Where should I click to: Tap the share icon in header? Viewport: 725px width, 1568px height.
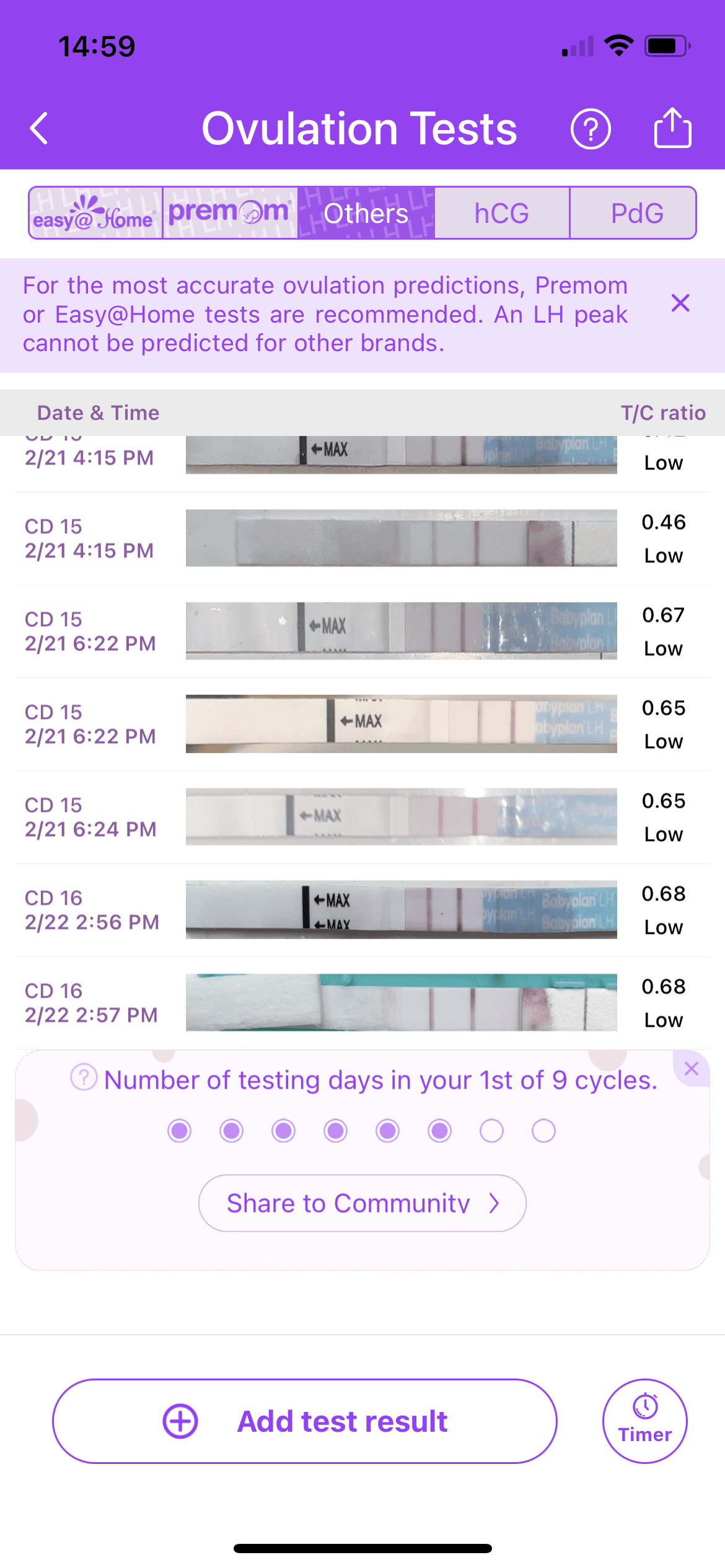[672, 128]
